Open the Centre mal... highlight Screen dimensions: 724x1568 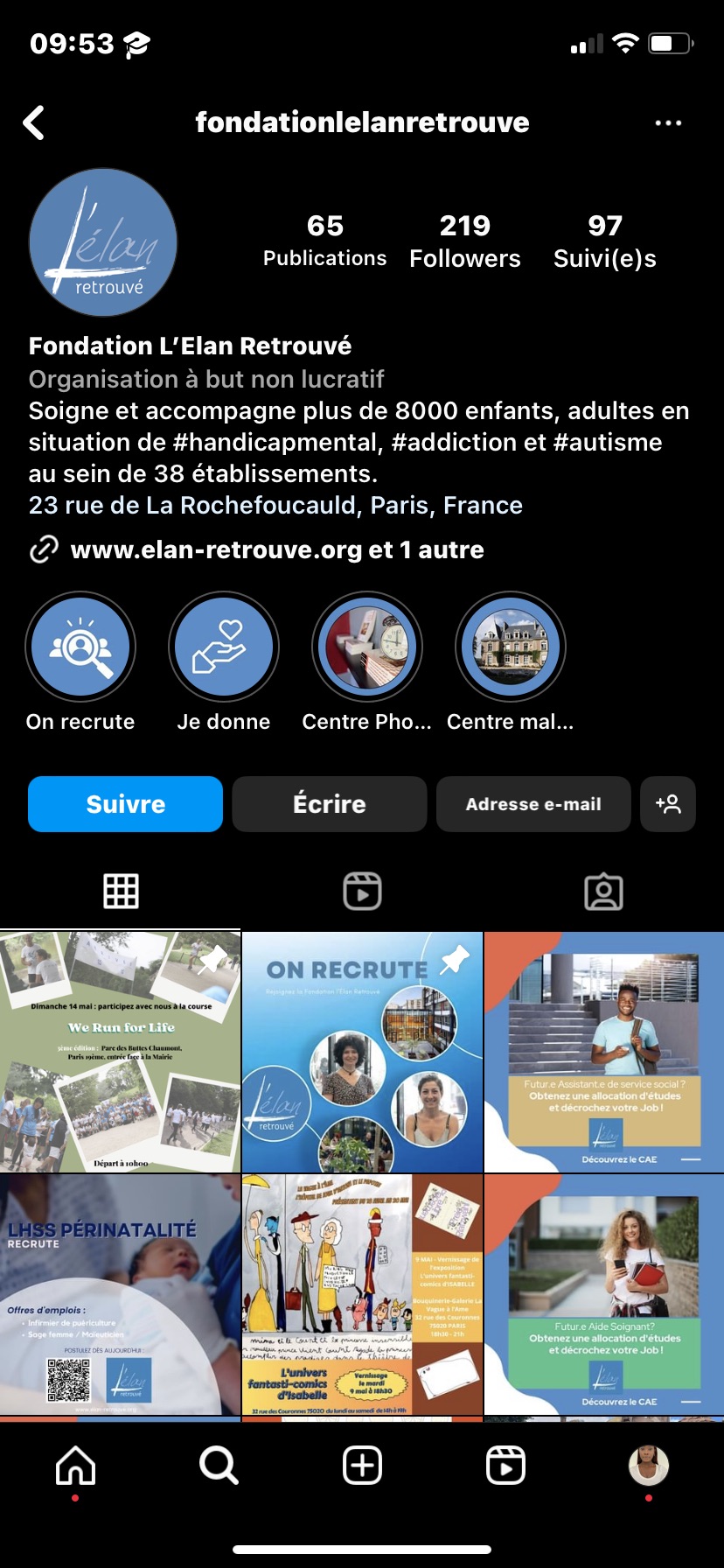(x=511, y=647)
